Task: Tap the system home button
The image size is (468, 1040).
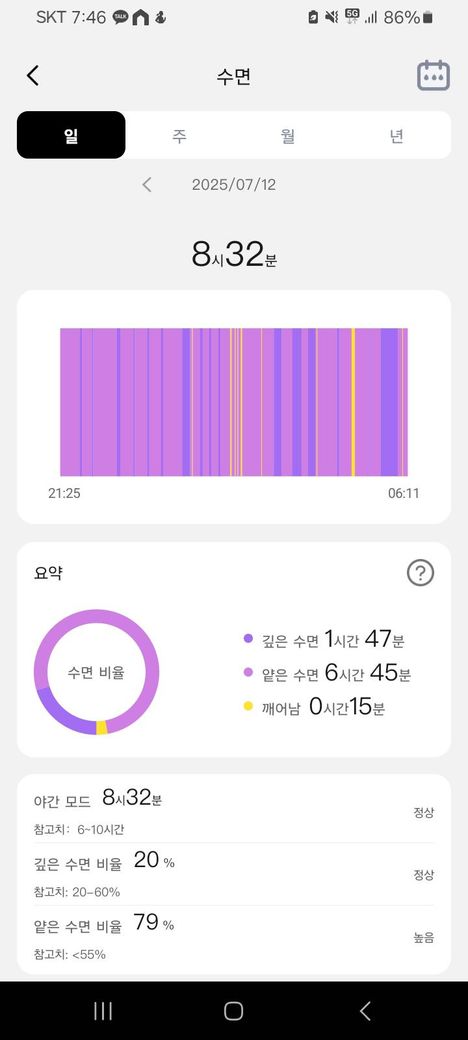Action: tap(233, 1010)
